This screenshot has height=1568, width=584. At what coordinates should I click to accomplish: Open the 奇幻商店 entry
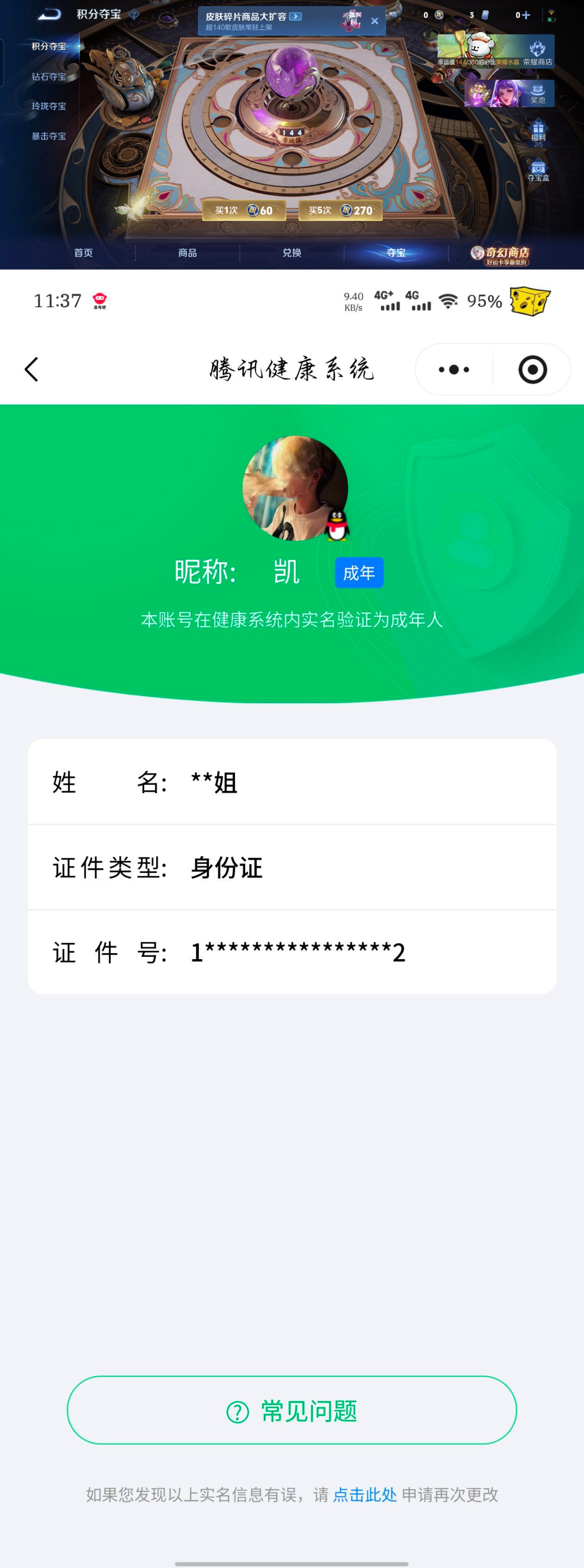point(500,254)
